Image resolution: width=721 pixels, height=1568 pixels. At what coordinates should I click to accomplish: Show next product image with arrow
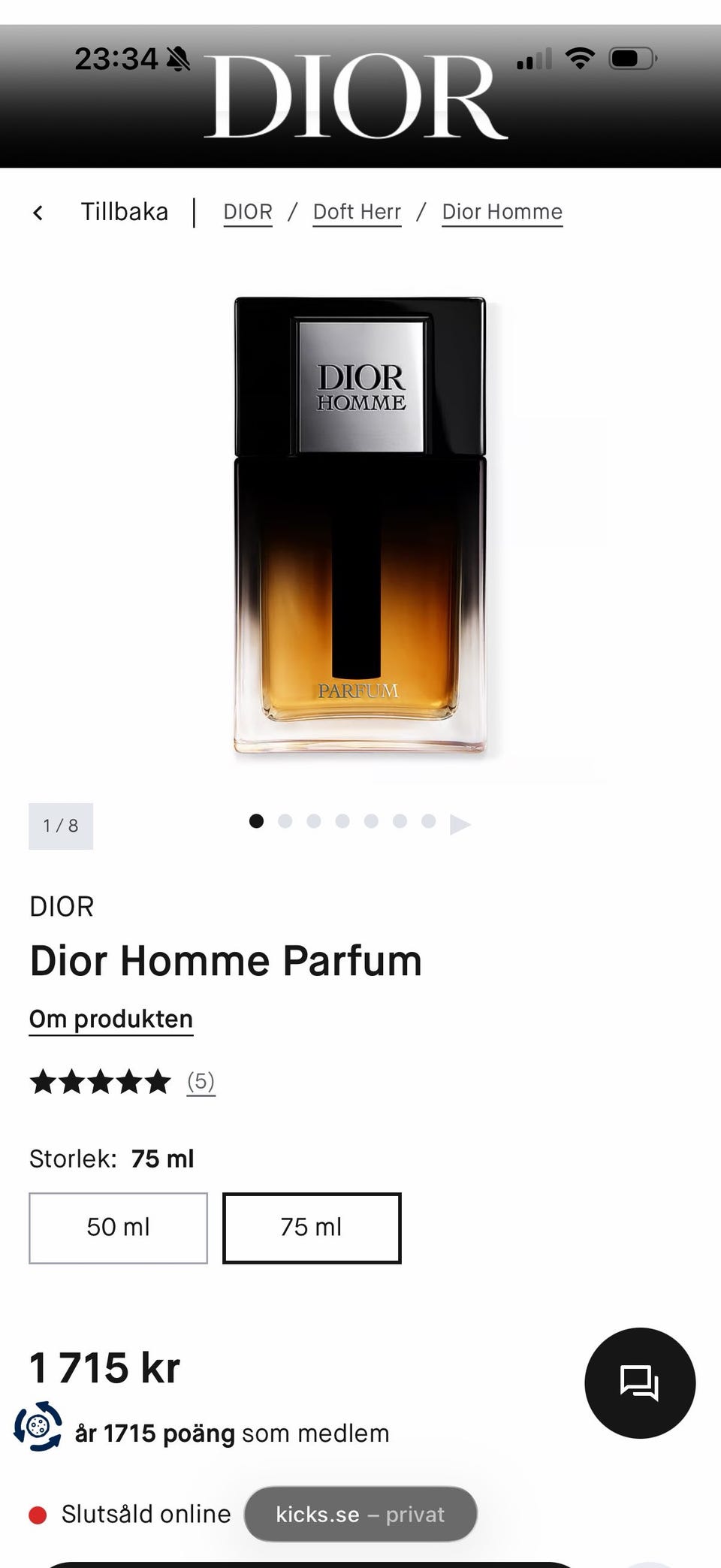pos(460,824)
